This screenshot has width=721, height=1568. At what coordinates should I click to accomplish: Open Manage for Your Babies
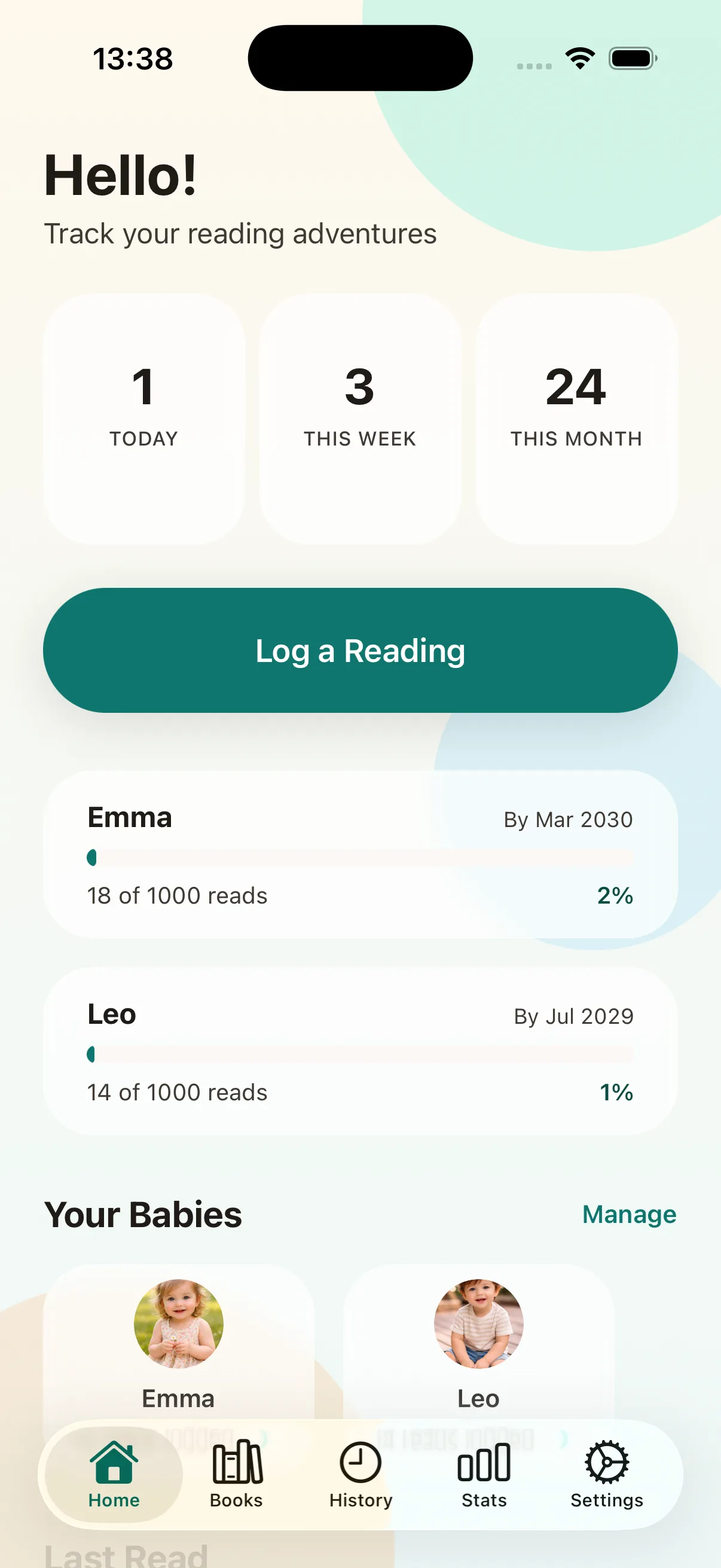[x=628, y=1215]
